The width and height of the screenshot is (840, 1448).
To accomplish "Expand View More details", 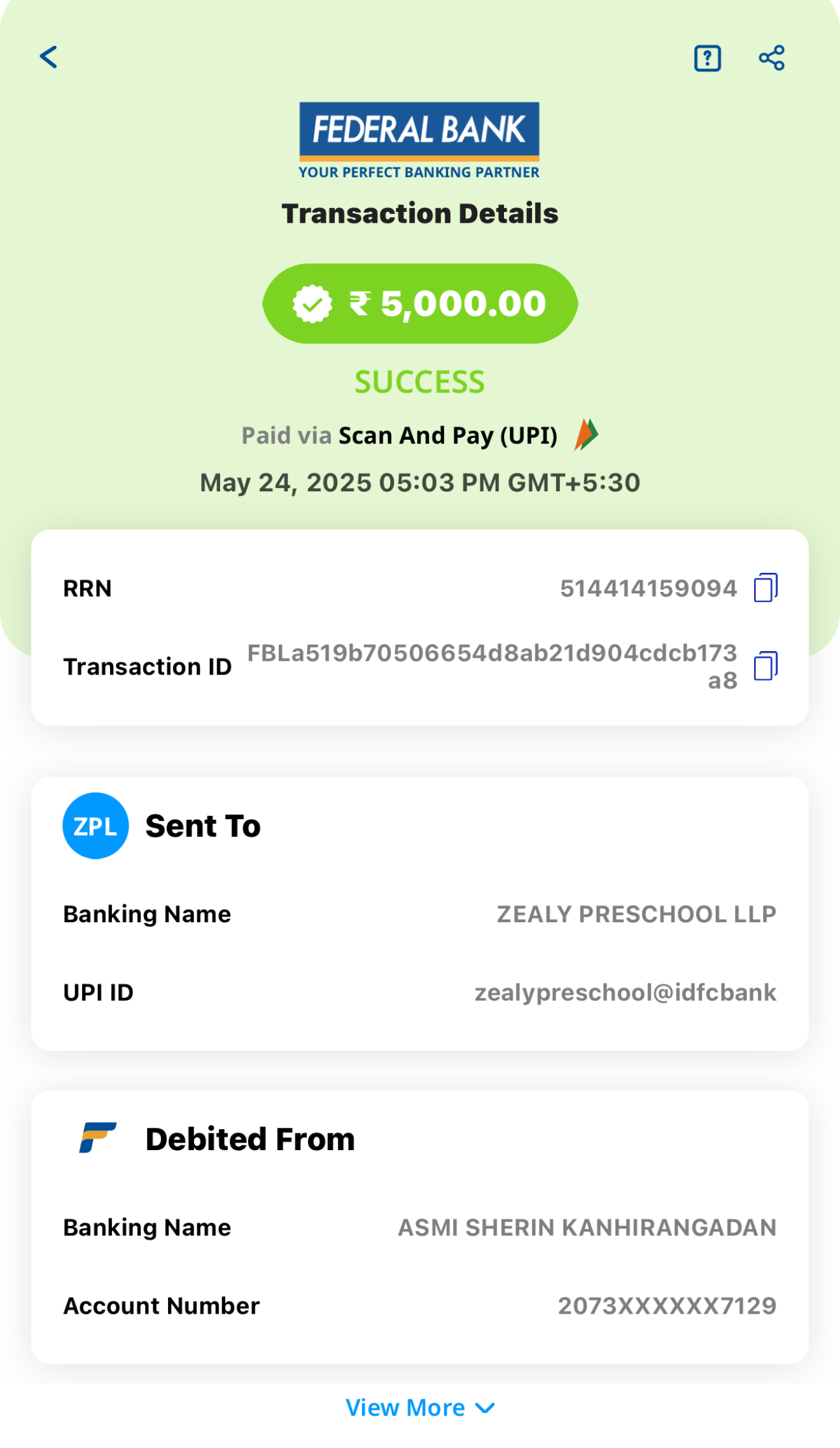I will tap(420, 1408).
